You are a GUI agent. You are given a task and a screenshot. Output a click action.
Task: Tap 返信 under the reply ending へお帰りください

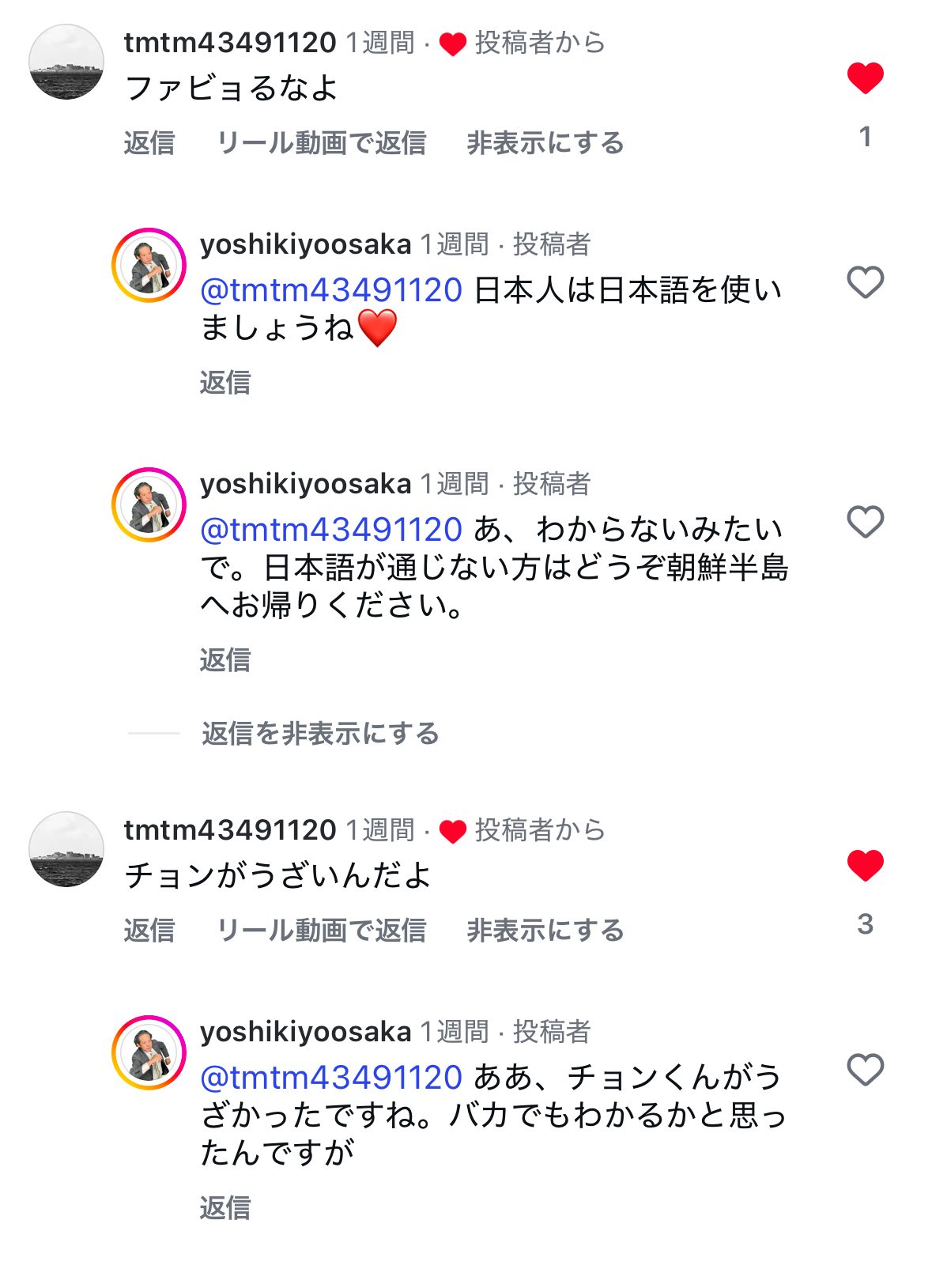point(225,659)
